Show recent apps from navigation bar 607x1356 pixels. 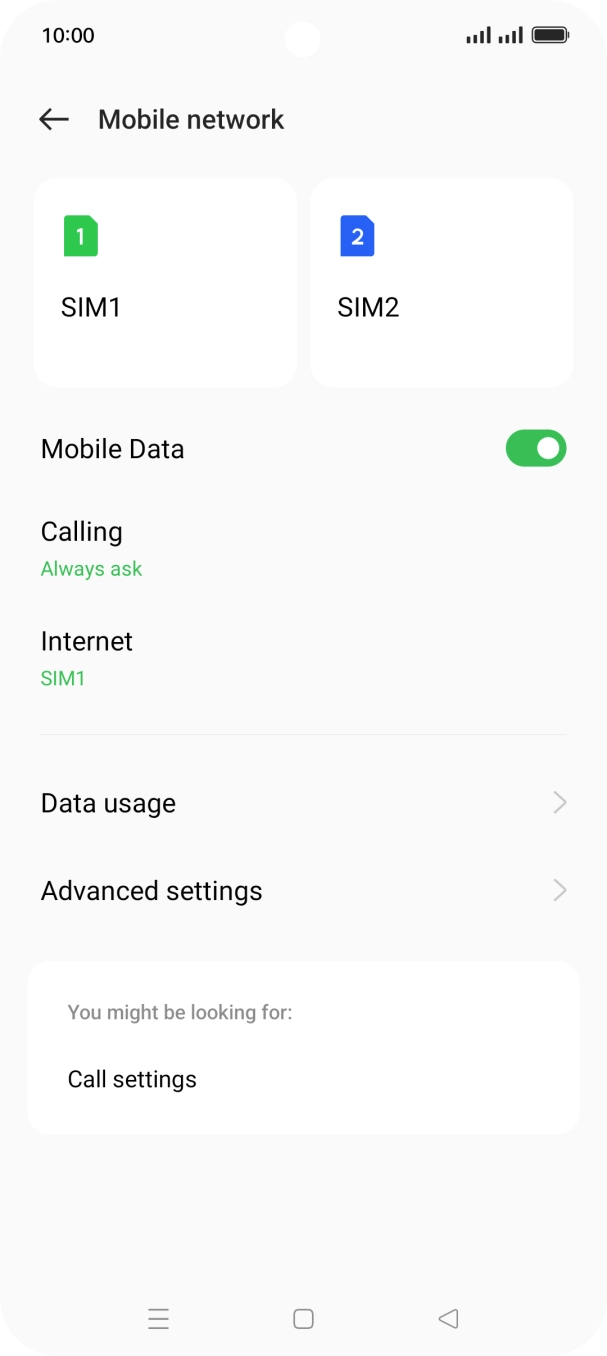(158, 1319)
